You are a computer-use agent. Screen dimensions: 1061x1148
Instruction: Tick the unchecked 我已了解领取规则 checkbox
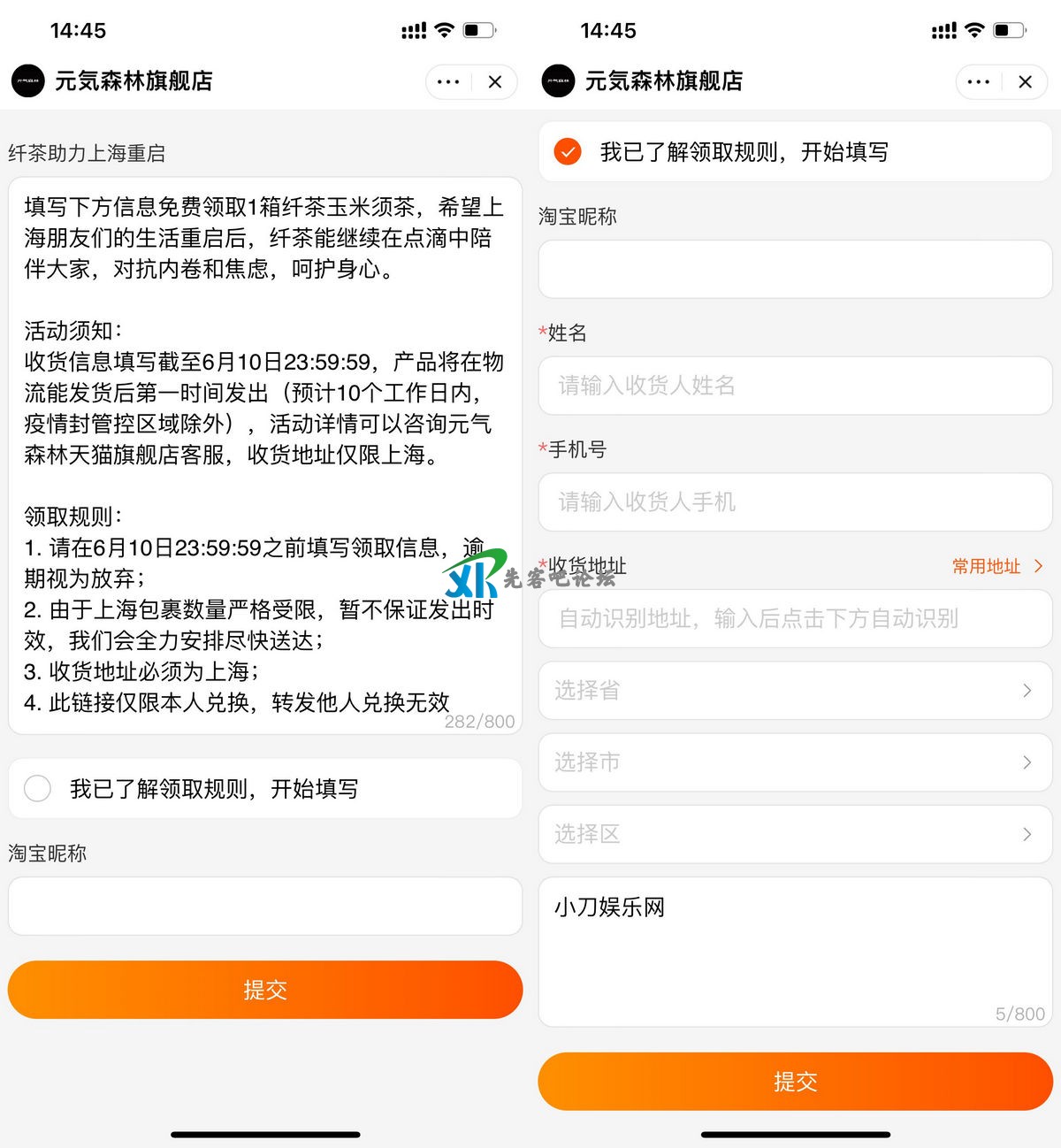pos(38,788)
